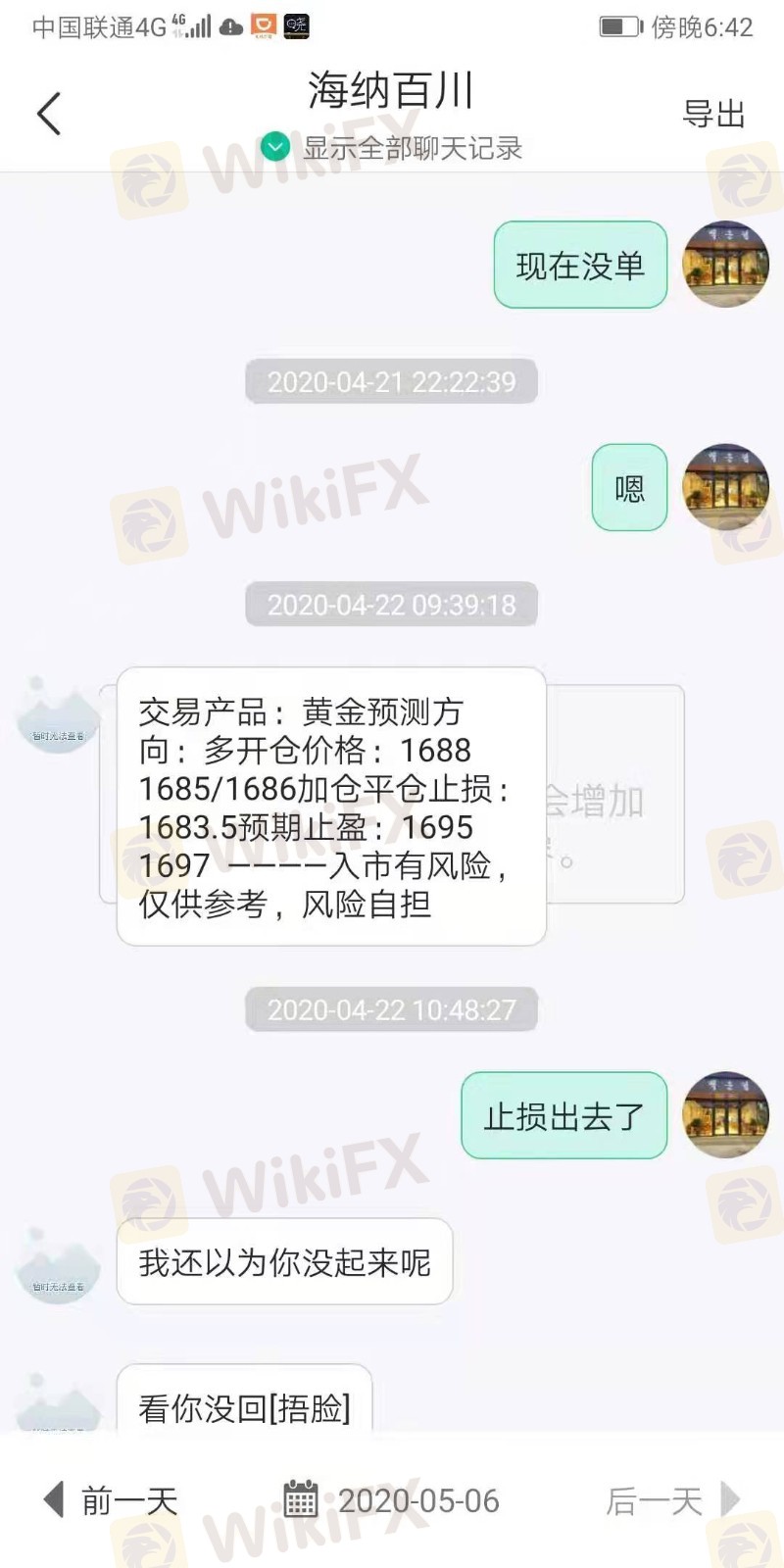This screenshot has width=784, height=1568.
Task: Toggle 显示全部聊天记录 checkbox
Action: [x=275, y=148]
